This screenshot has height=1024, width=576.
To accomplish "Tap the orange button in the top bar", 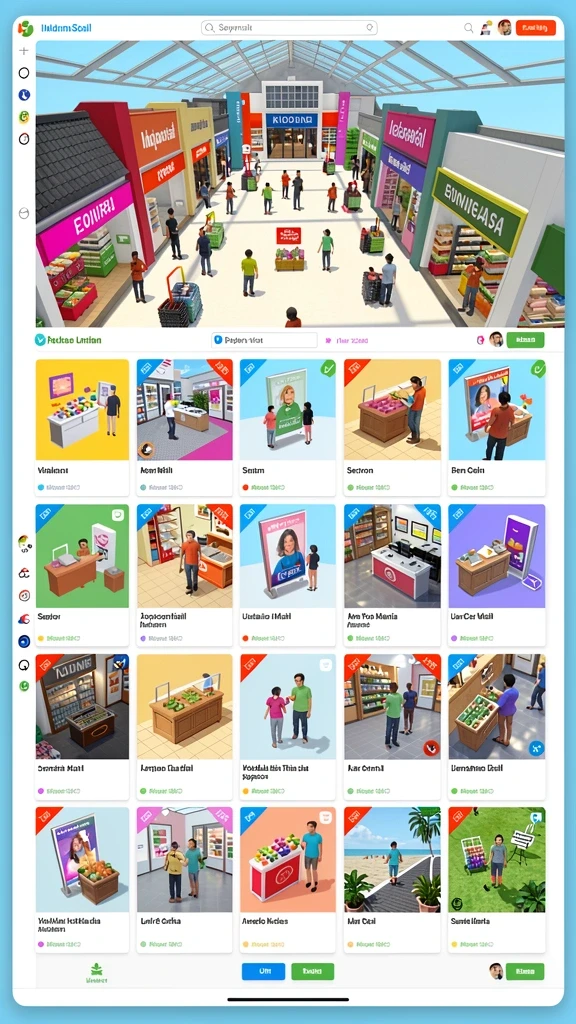I will (536, 27).
